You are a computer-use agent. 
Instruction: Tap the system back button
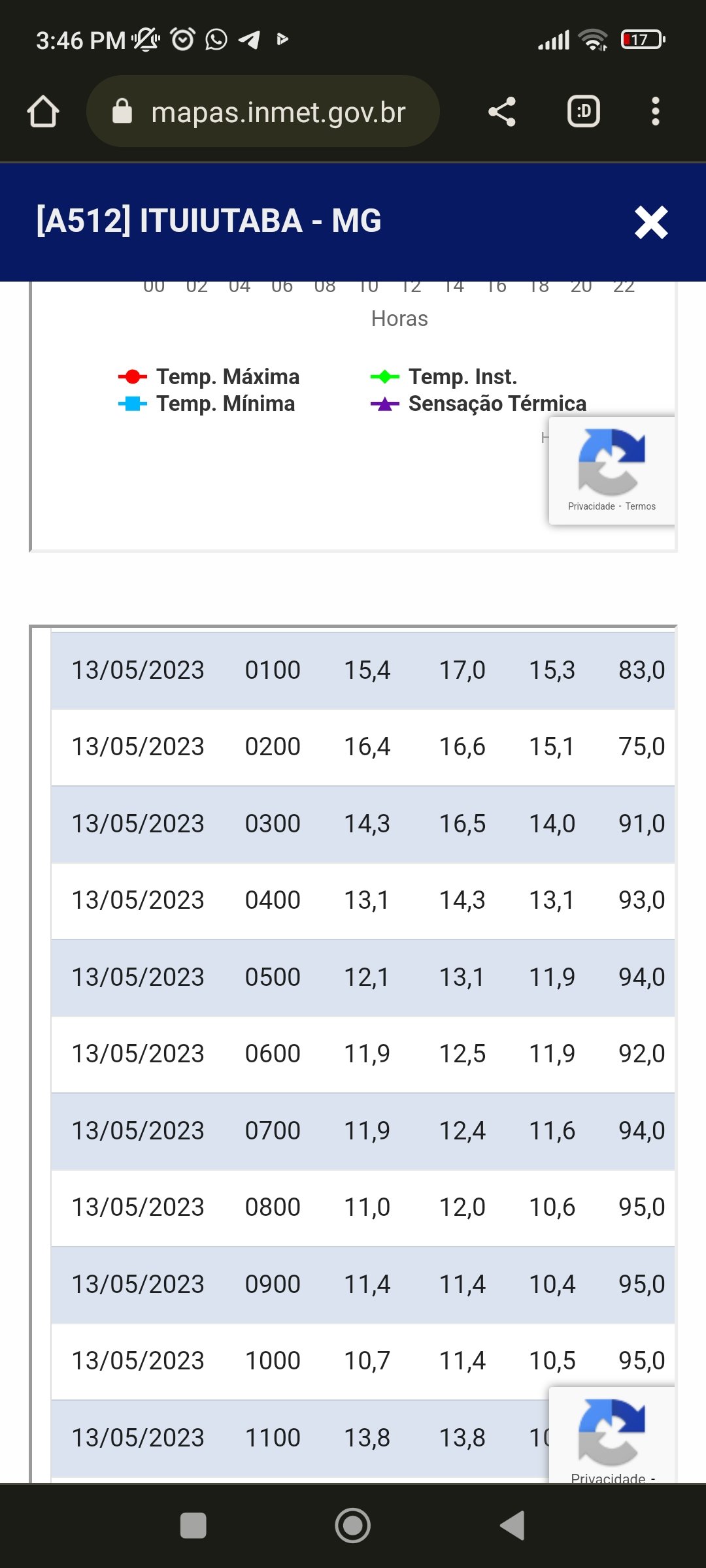(x=512, y=1526)
